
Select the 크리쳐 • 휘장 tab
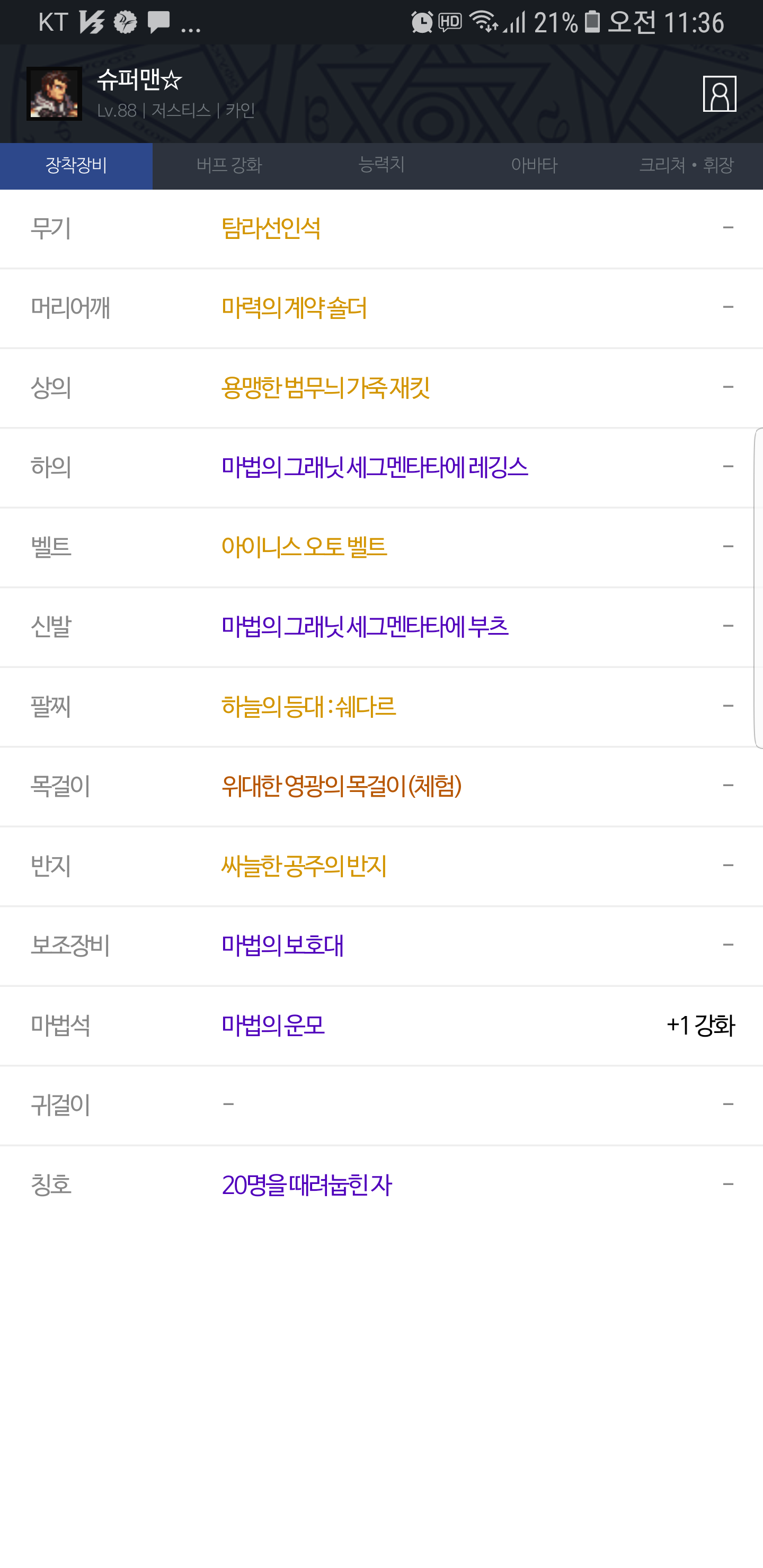[x=686, y=166]
